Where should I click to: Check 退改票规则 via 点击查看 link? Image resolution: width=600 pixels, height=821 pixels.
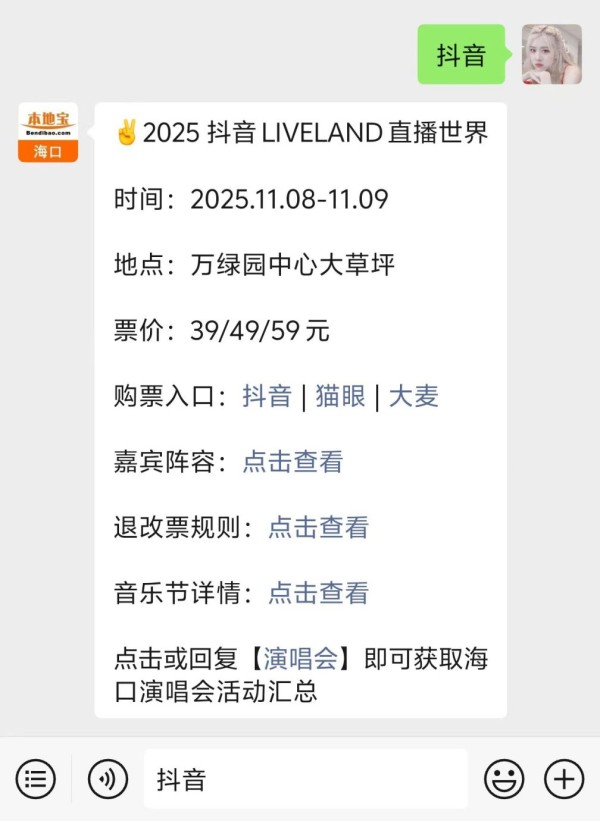(x=318, y=527)
